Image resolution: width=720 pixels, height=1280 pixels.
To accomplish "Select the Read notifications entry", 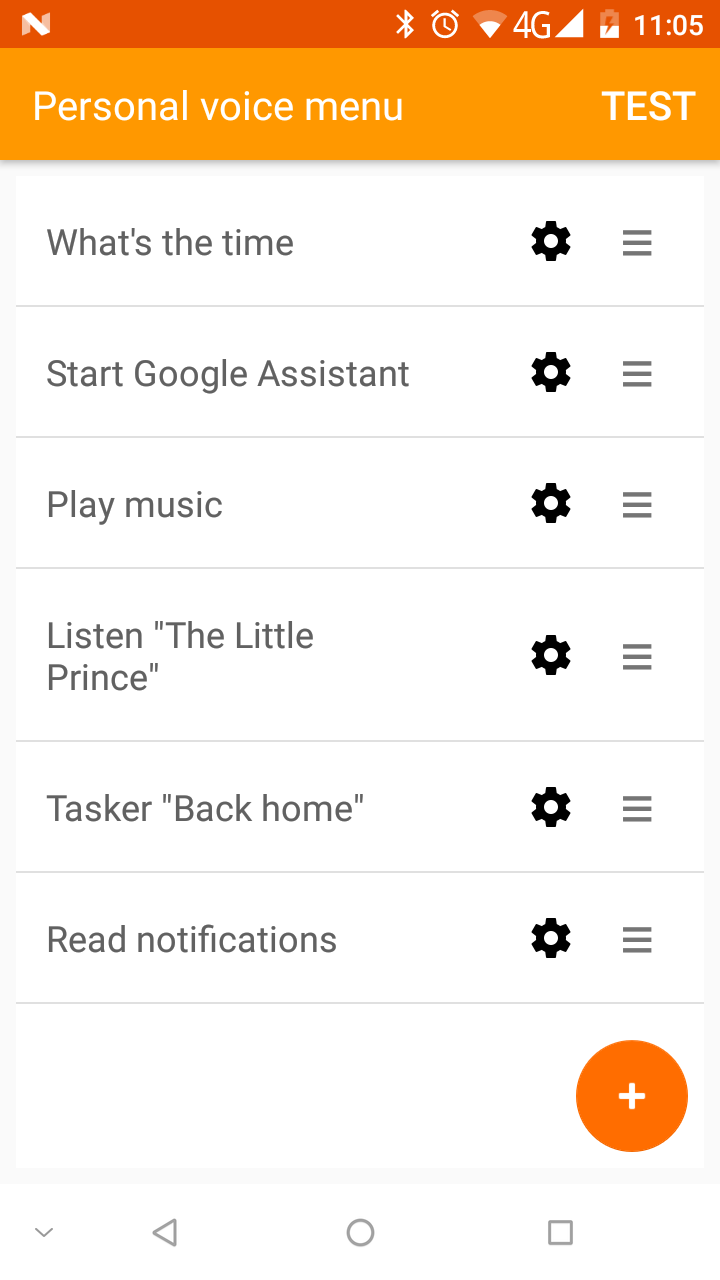I will tap(191, 939).
